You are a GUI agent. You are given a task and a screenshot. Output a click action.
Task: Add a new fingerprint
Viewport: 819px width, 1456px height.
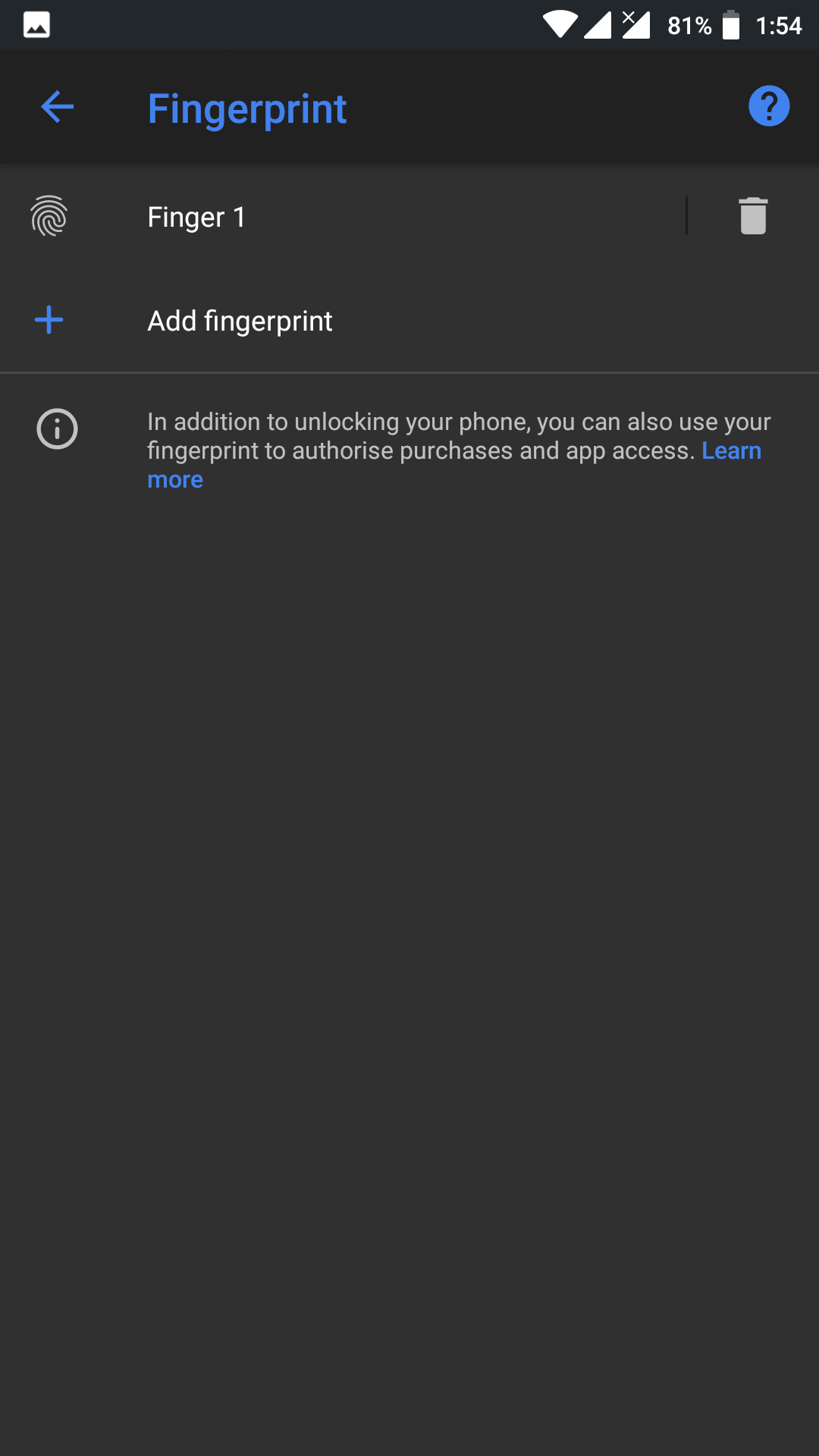click(409, 321)
